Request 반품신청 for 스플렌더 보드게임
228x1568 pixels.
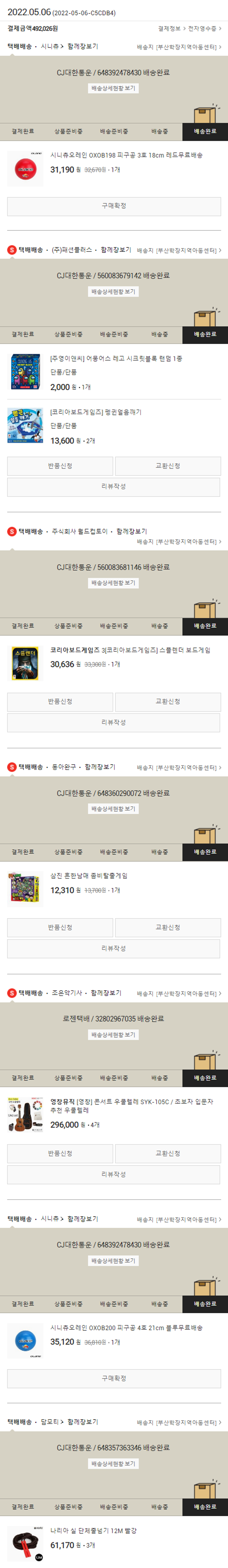60,701
